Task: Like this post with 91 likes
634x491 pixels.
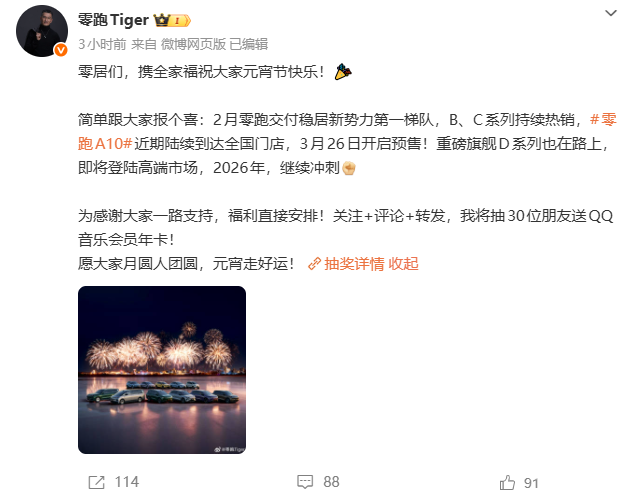Action: pos(519,481)
